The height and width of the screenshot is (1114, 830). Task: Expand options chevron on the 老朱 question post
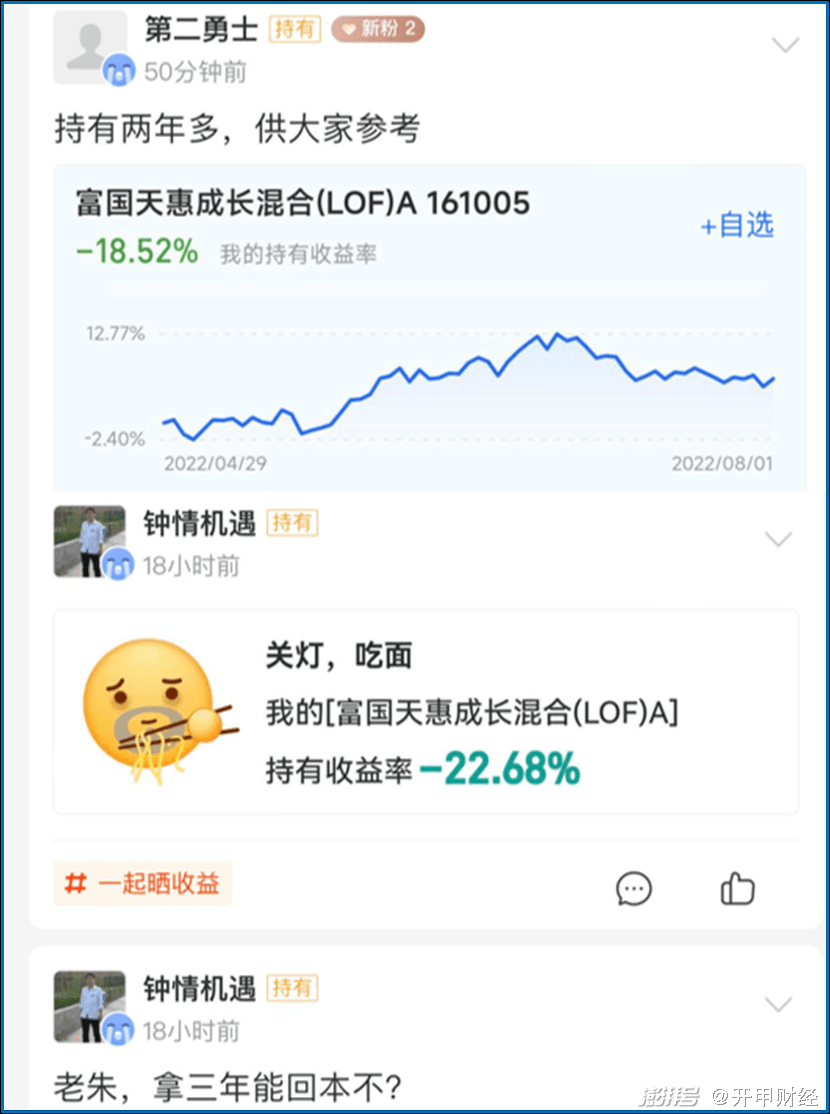(779, 1004)
